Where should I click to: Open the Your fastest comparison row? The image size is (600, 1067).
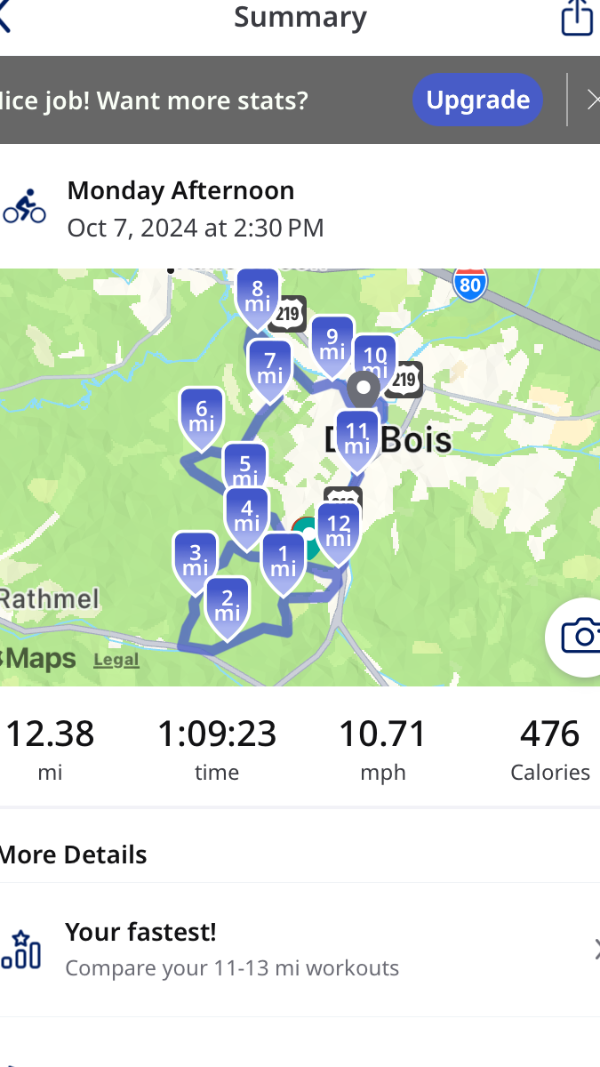pyautogui.click(x=300, y=949)
